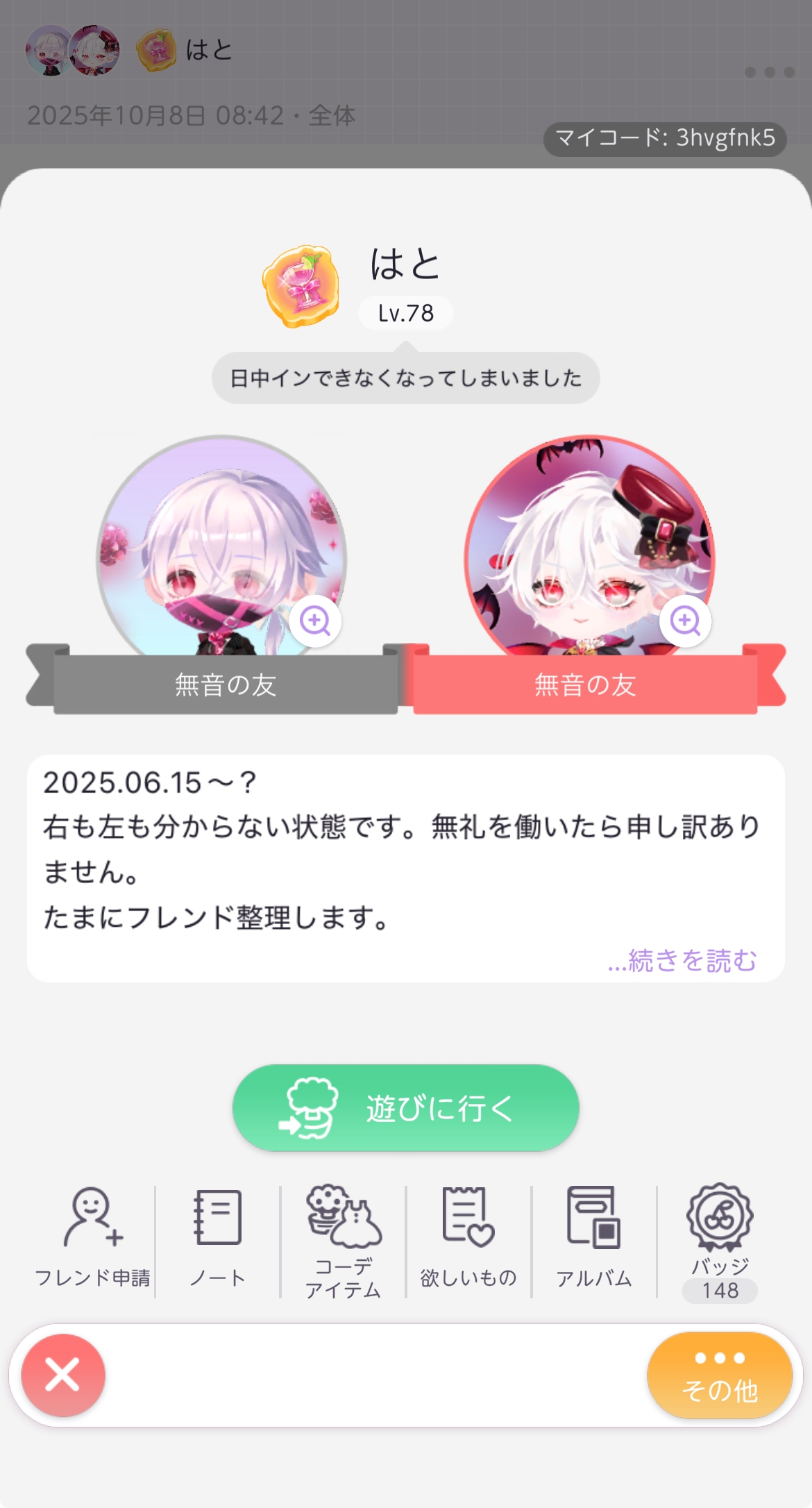Zoom in on the red-hat vampire avatar

[685, 620]
